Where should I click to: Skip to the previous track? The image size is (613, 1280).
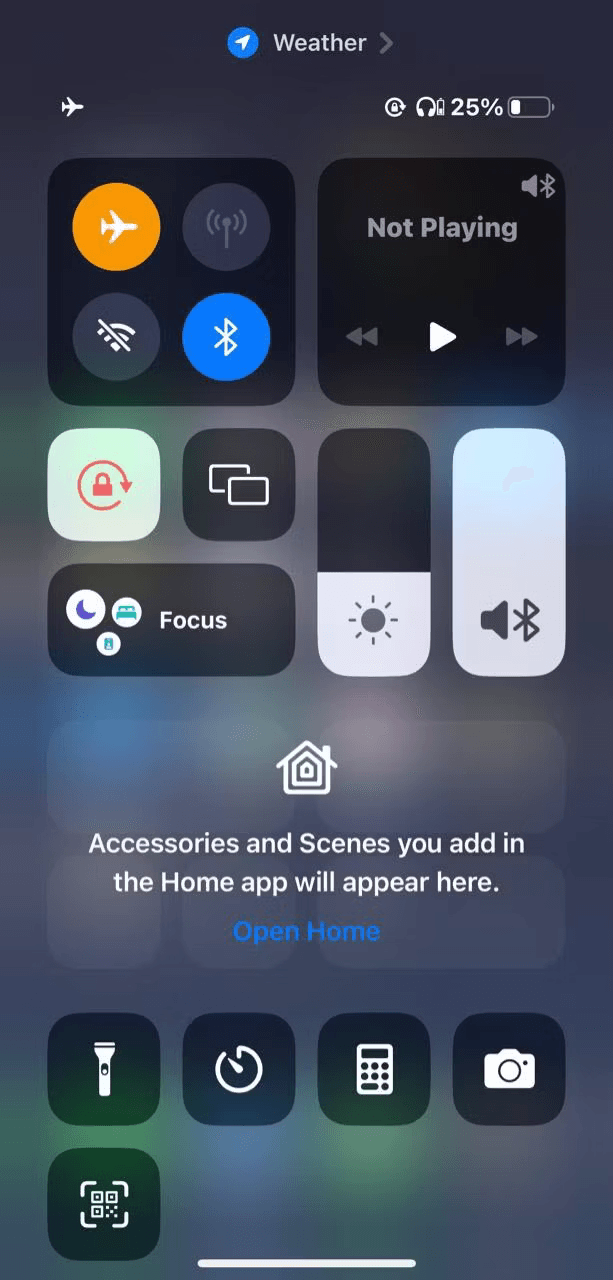tap(362, 337)
